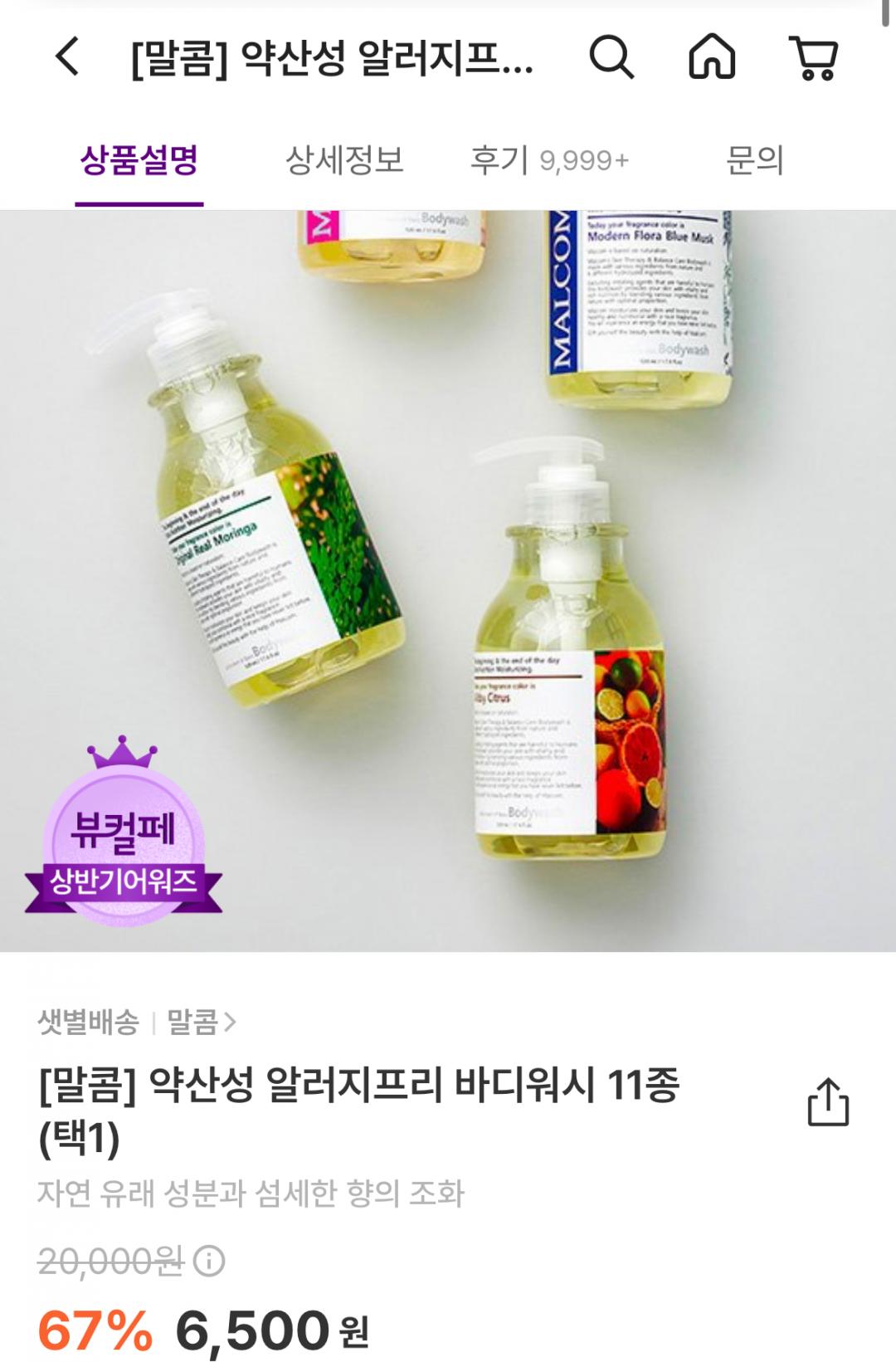Open the bodywash product photo
Screen dimensions: 896x1362
tap(448, 581)
